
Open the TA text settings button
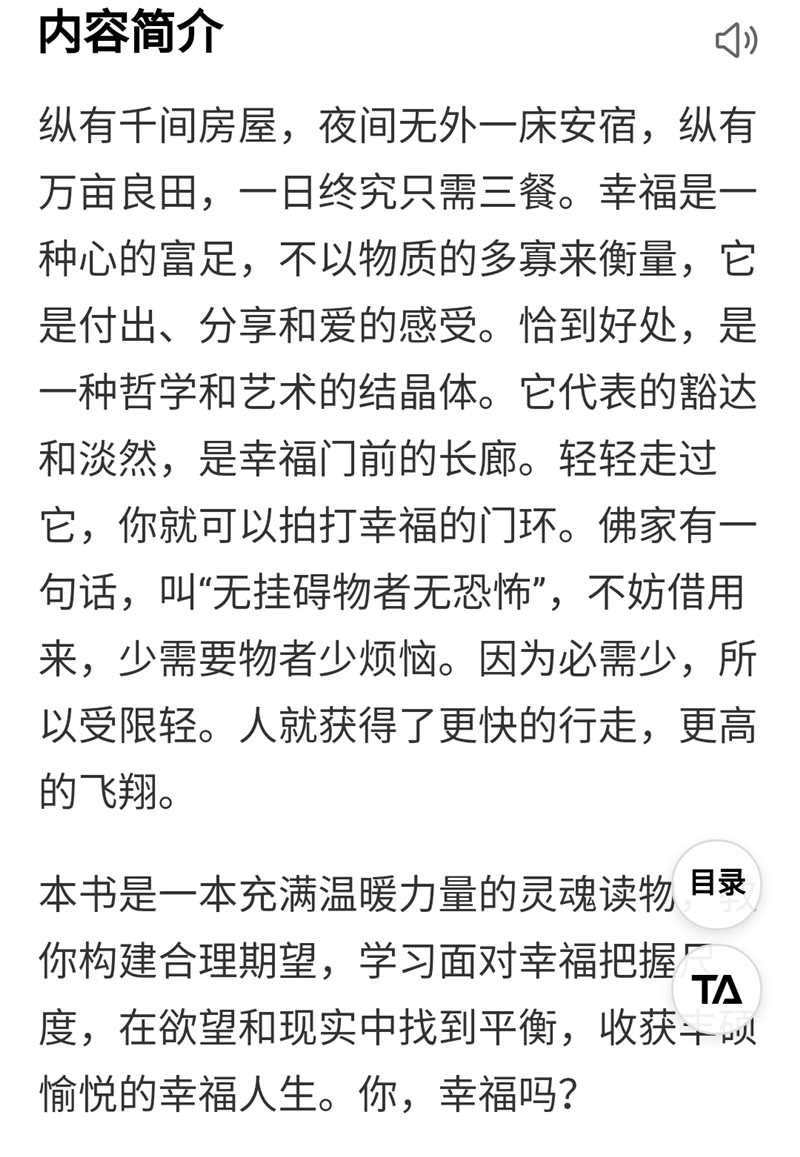coord(717,989)
